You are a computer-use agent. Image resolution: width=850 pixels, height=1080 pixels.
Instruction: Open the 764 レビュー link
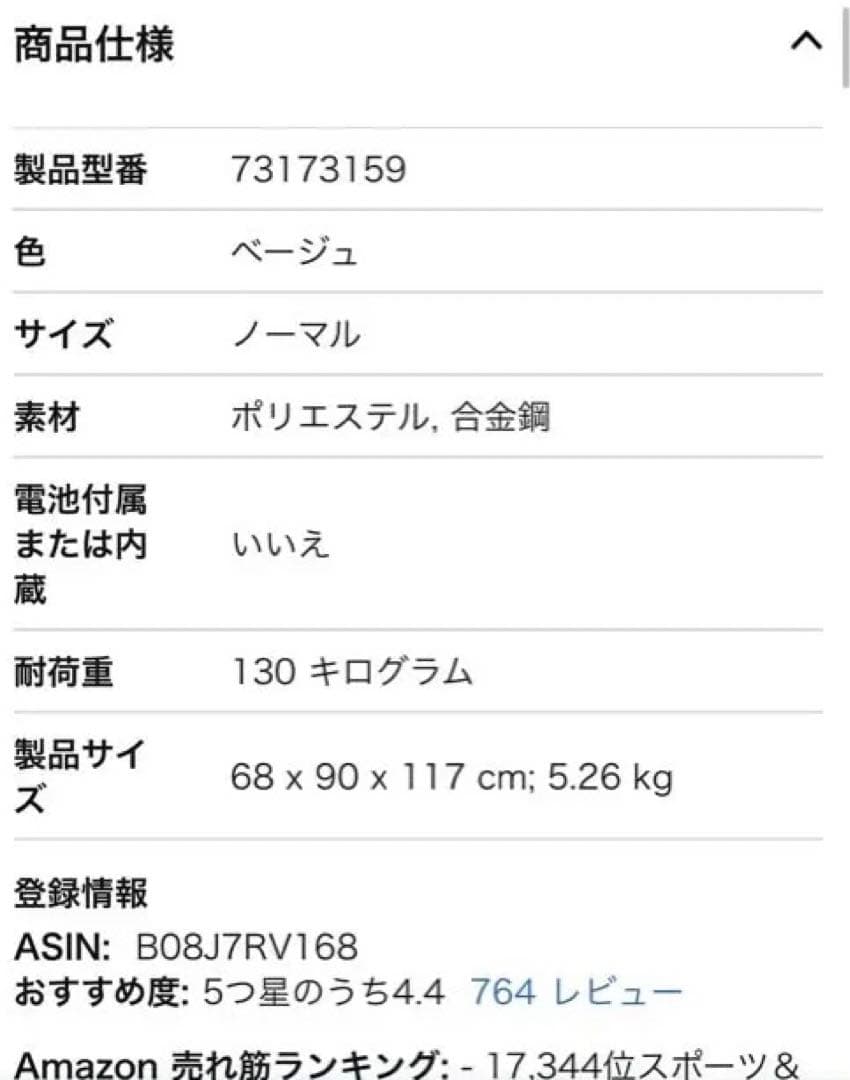pyautogui.click(x=576, y=992)
